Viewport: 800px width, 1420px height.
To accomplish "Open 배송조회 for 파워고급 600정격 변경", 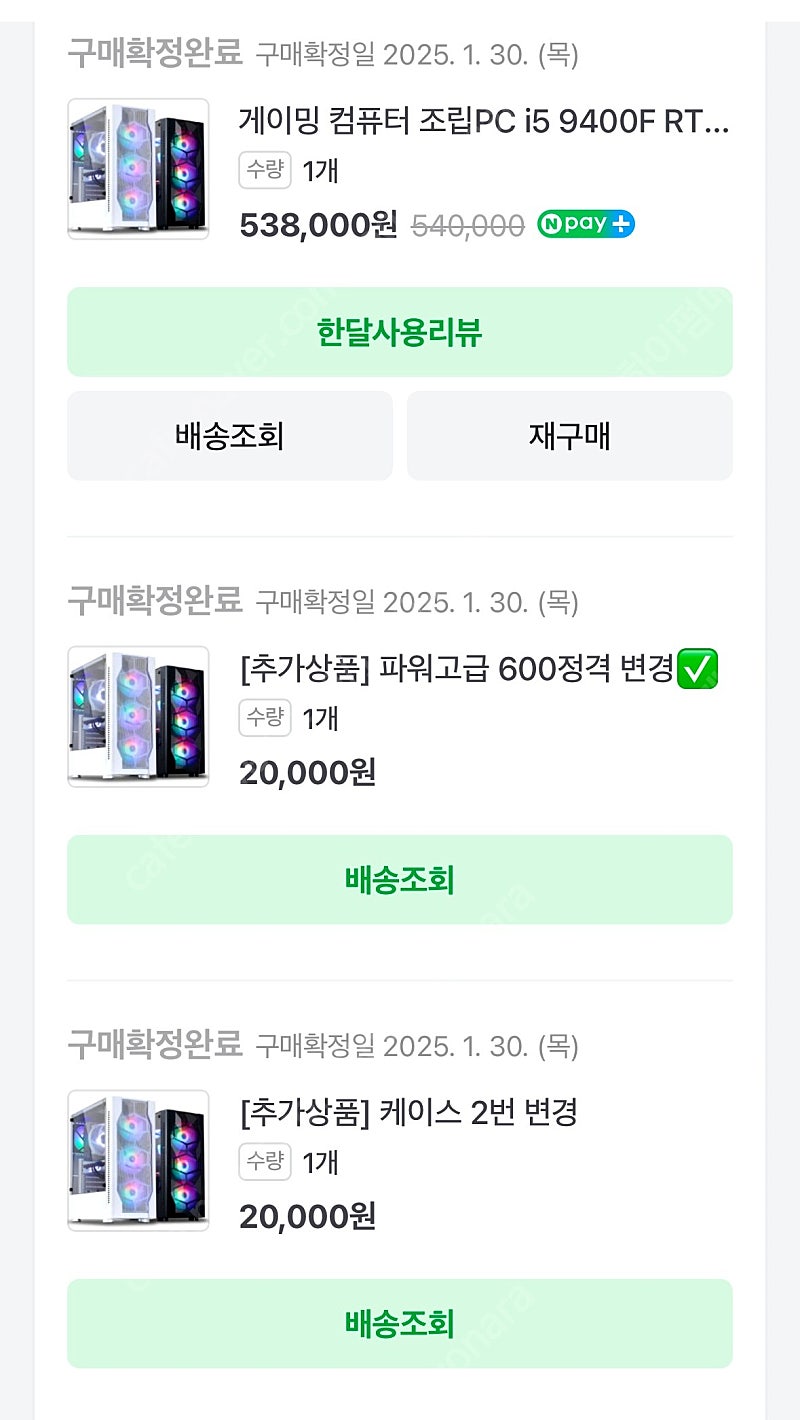I will coord(400,880).
